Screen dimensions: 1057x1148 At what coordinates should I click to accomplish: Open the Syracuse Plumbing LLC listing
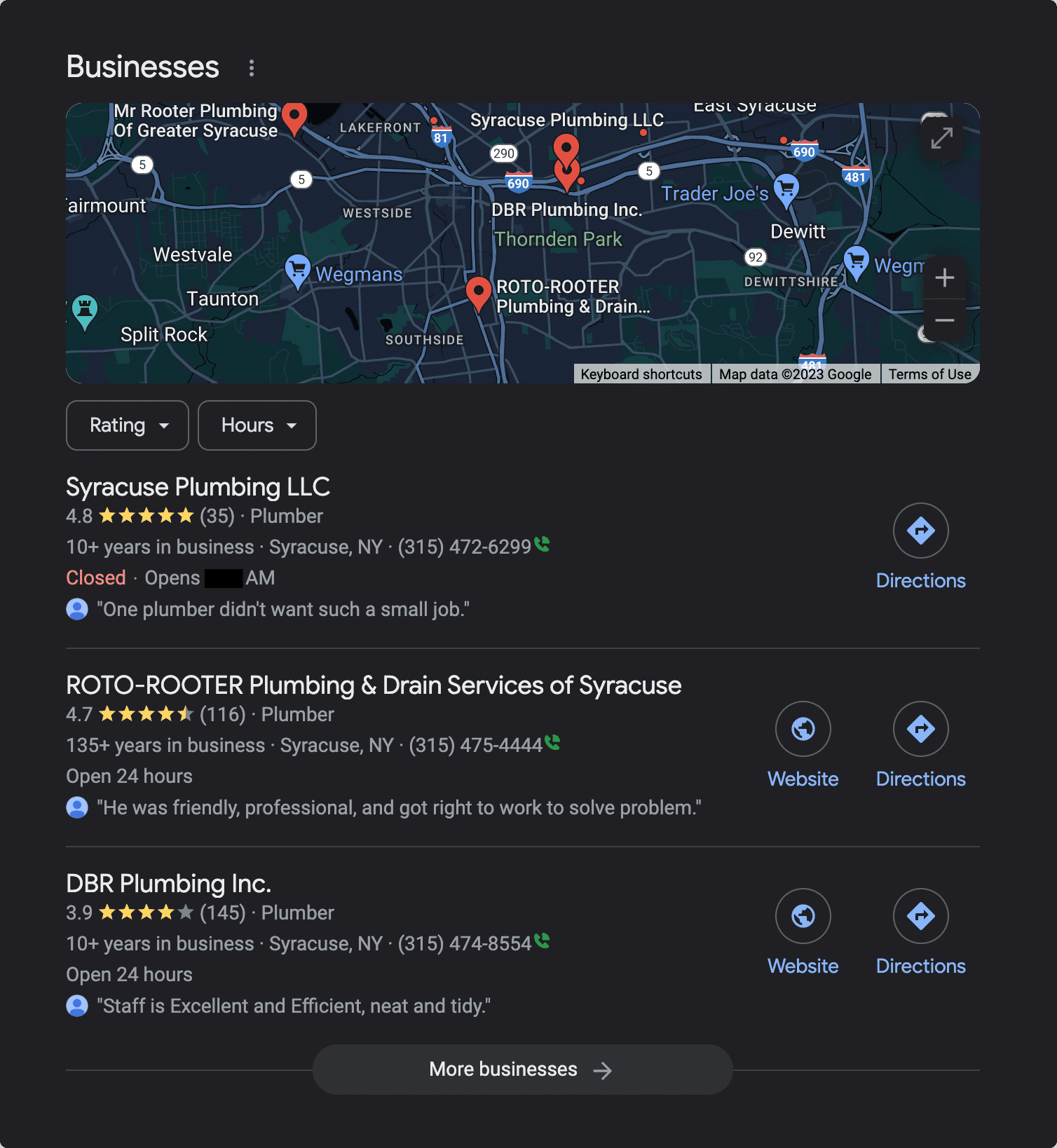pyautogui.click(x=198, y=487)
